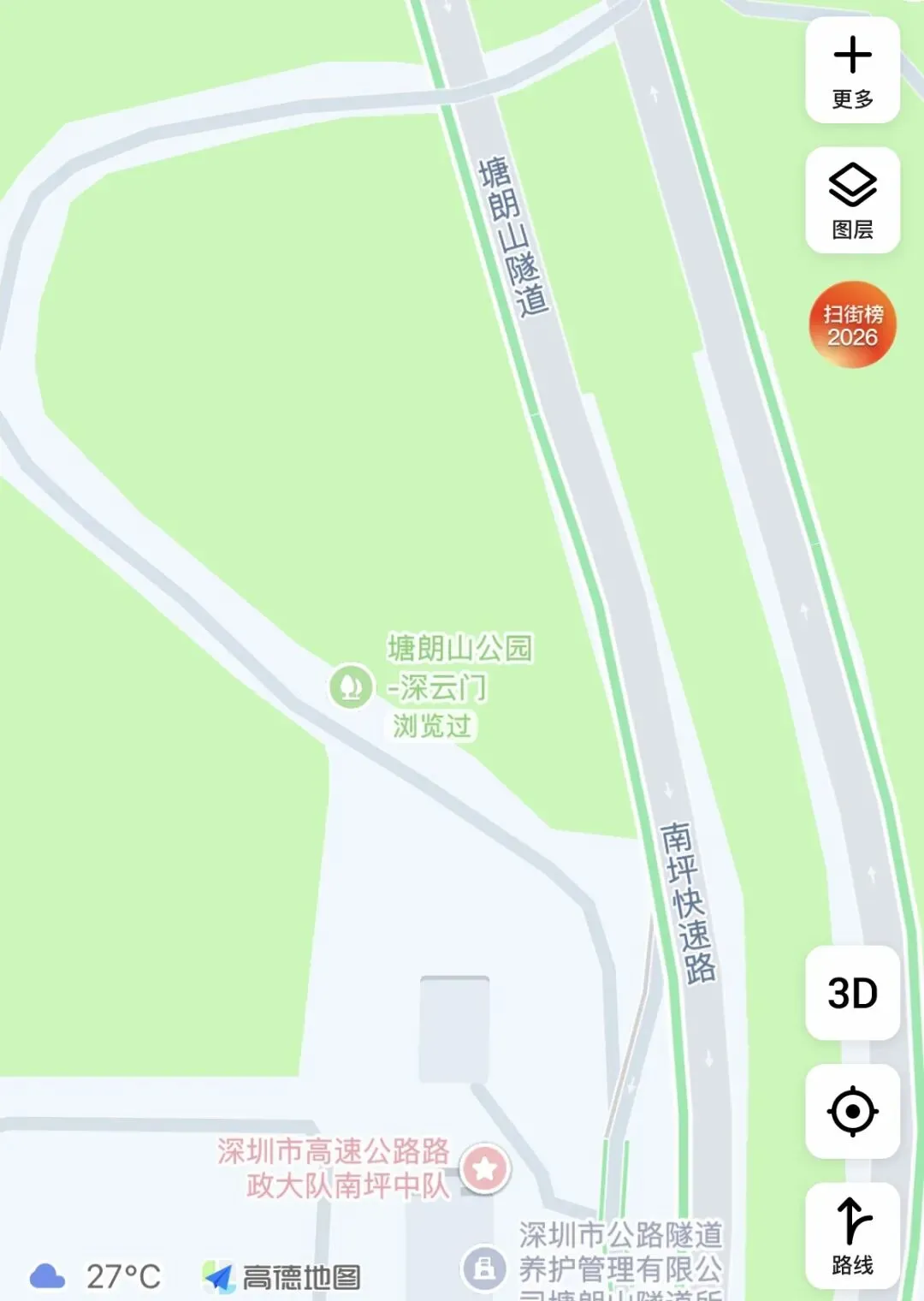Select the 深圳市高速公路路政大队南坪中队 marker
This screenshot has width=924, height=1301.
click(485, 1167)
